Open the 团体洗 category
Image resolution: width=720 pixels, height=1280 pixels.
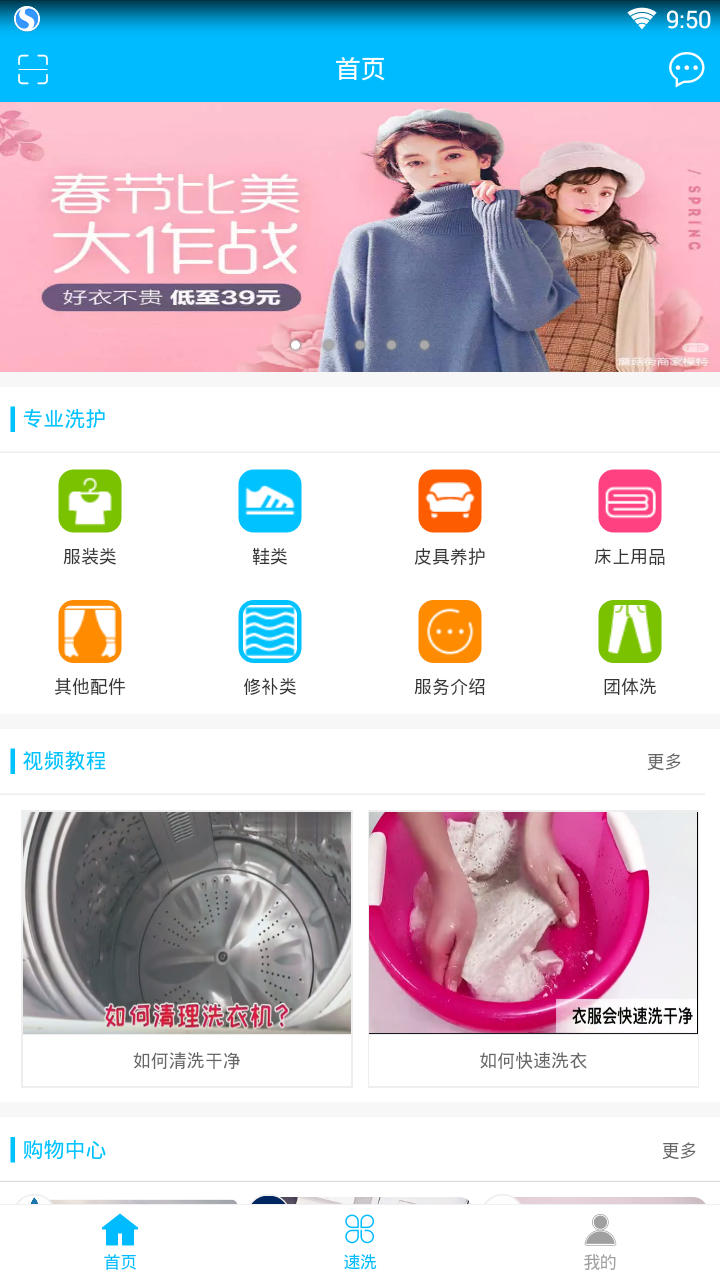coord(630,647)
